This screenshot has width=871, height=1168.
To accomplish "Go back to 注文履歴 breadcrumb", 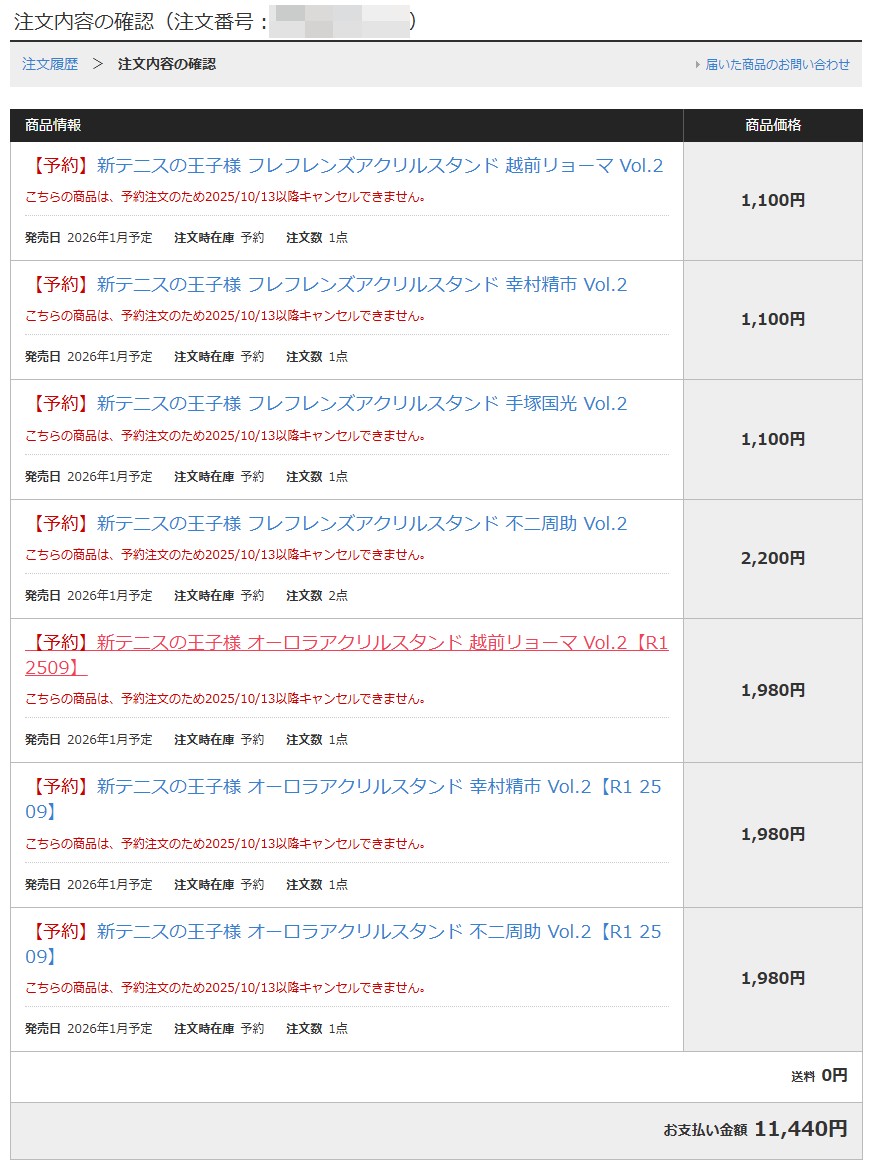I will coord(50,64).
